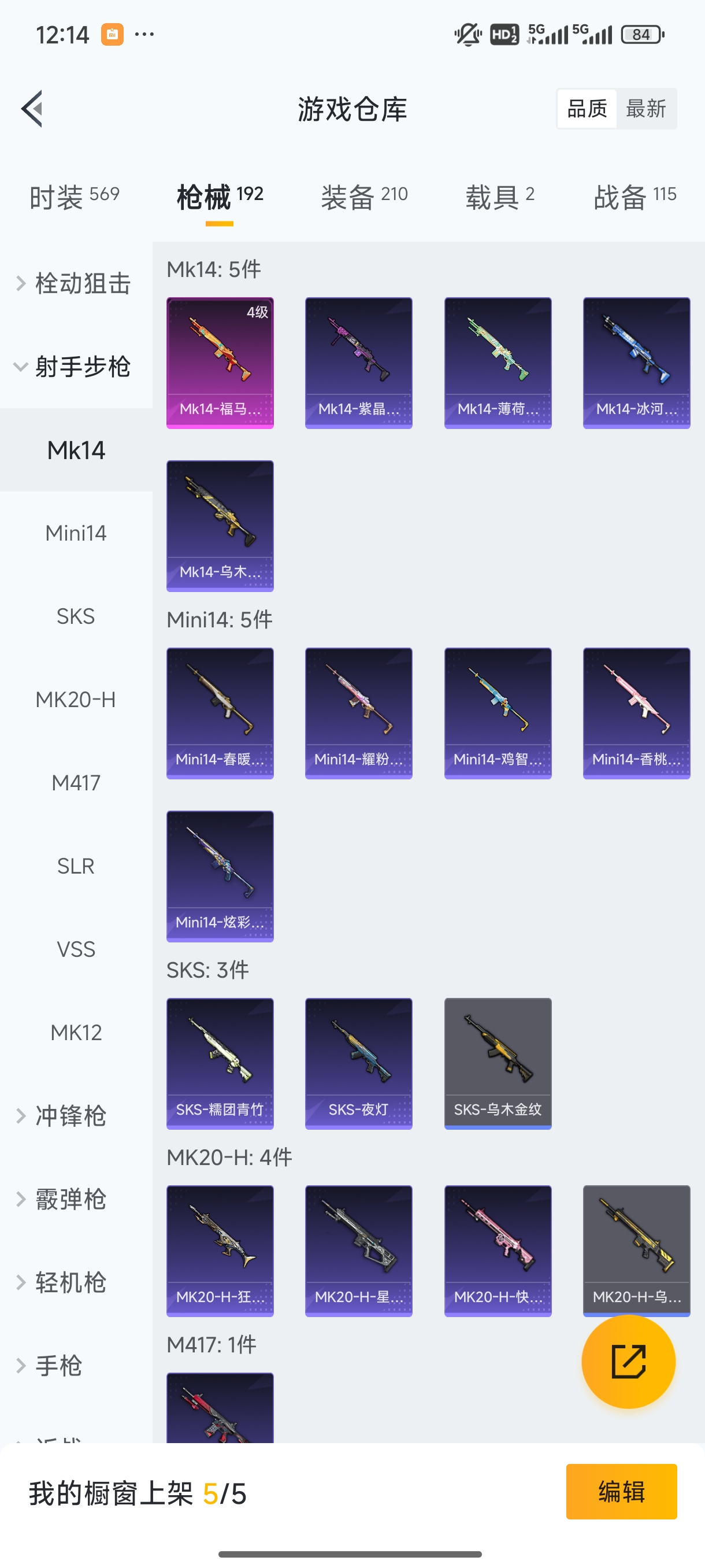This screenshot has height=1568, width=705.
Task: Open the 载具 tab
Action: pyautogui.click(x=499, y=197)
